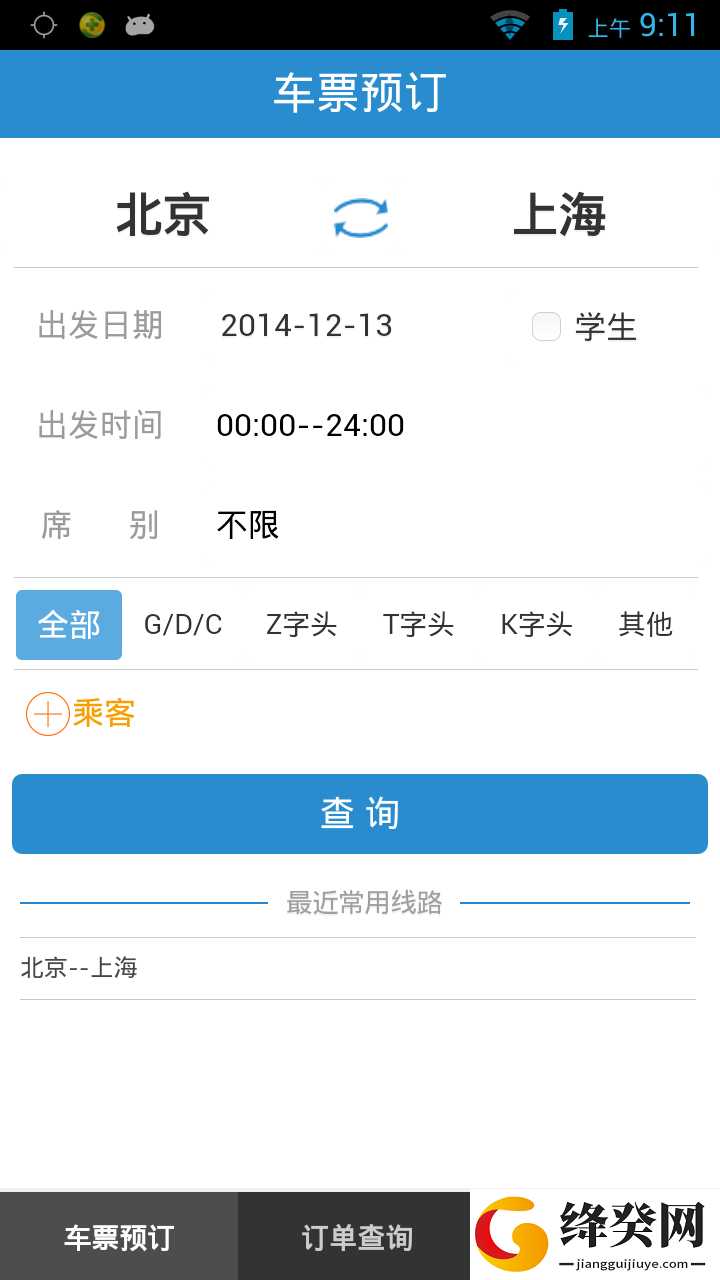Set departure time range 00:00--24:00
The image size is (720, 1280).
pos(310,425)
